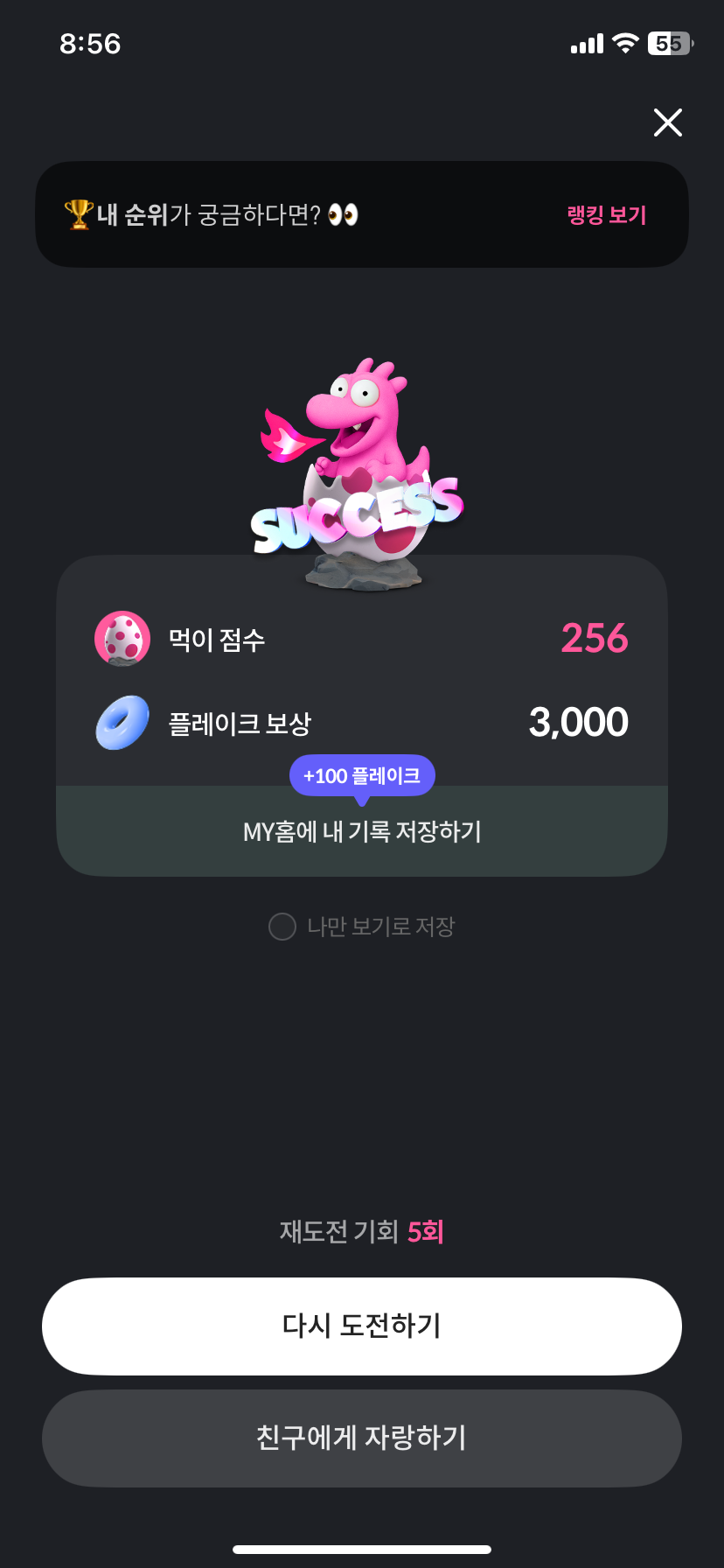Tap MY홈에 내 기록 저장하기 to save record
Screen dimensions: 724x1568
tap(362, 831)
